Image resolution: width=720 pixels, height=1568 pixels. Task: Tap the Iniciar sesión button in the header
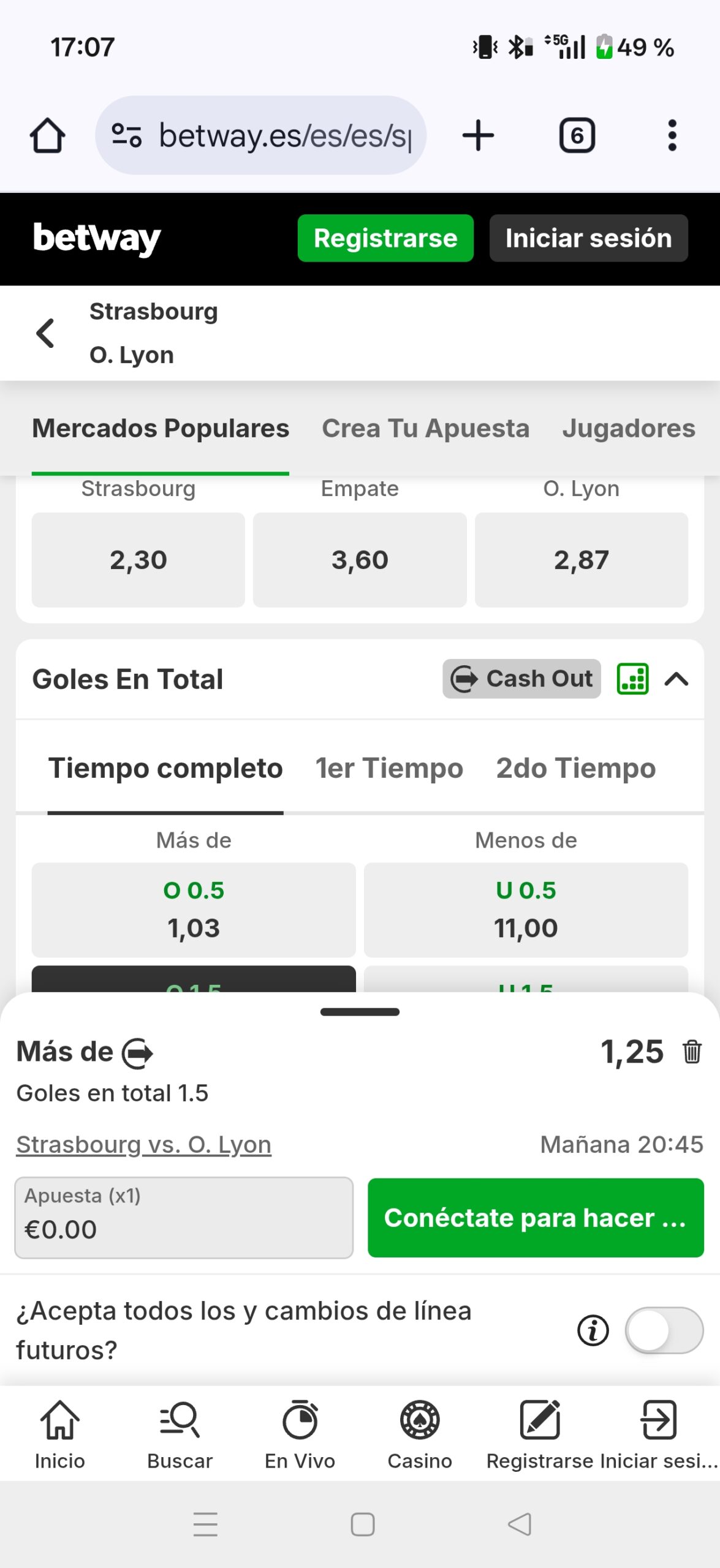588,238
